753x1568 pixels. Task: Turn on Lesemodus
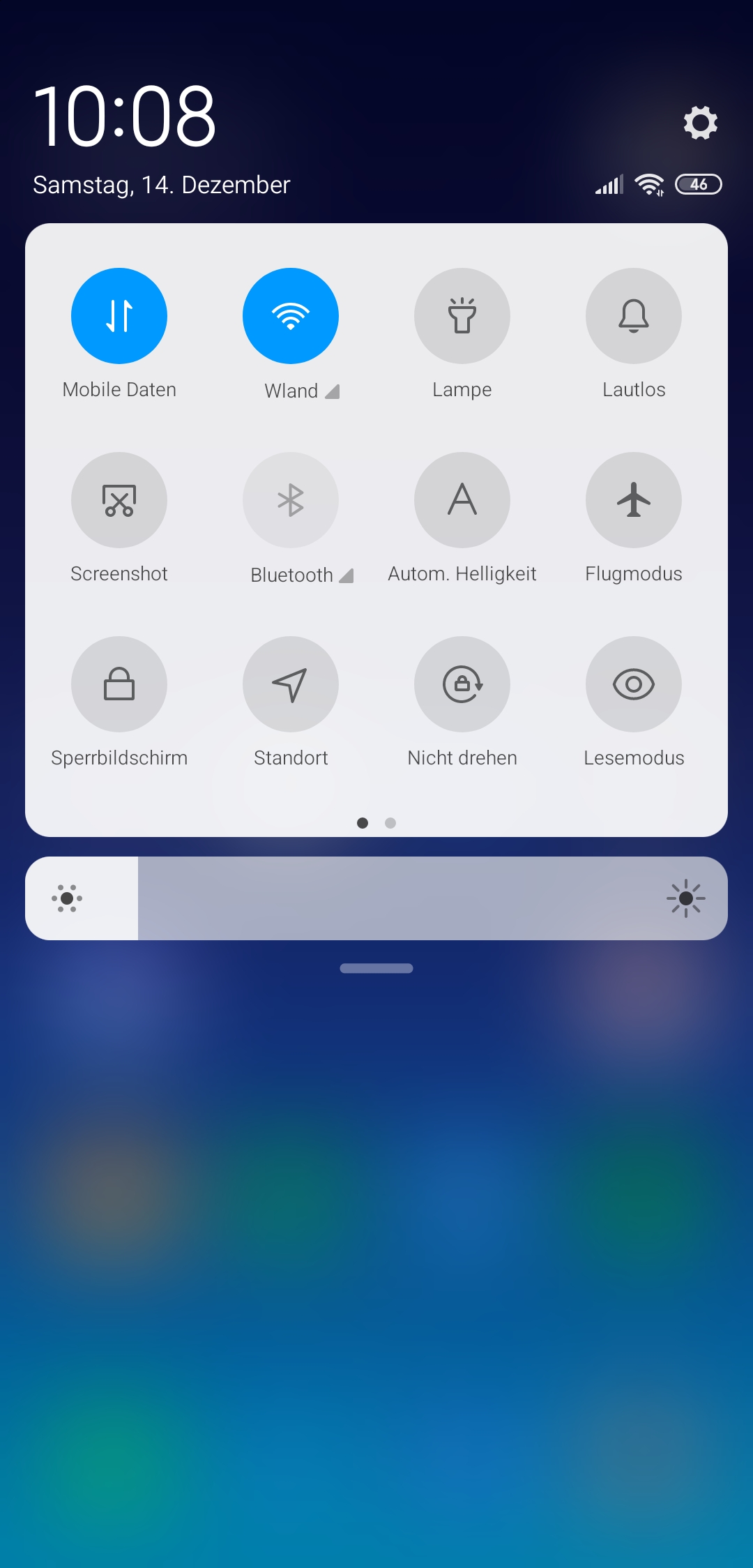click(634, 684)
